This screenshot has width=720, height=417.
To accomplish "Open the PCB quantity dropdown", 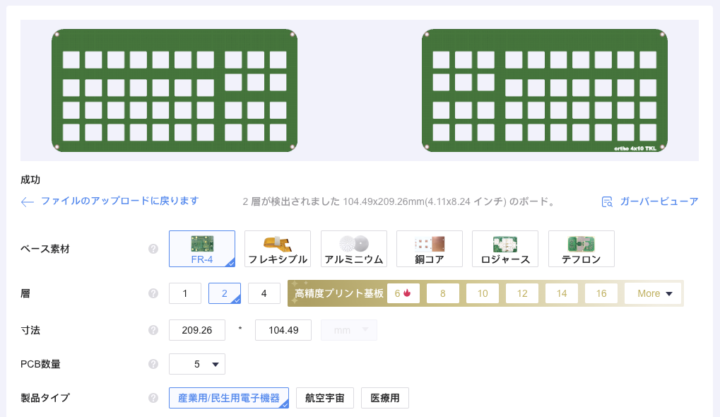I will (x=197, y=364).
